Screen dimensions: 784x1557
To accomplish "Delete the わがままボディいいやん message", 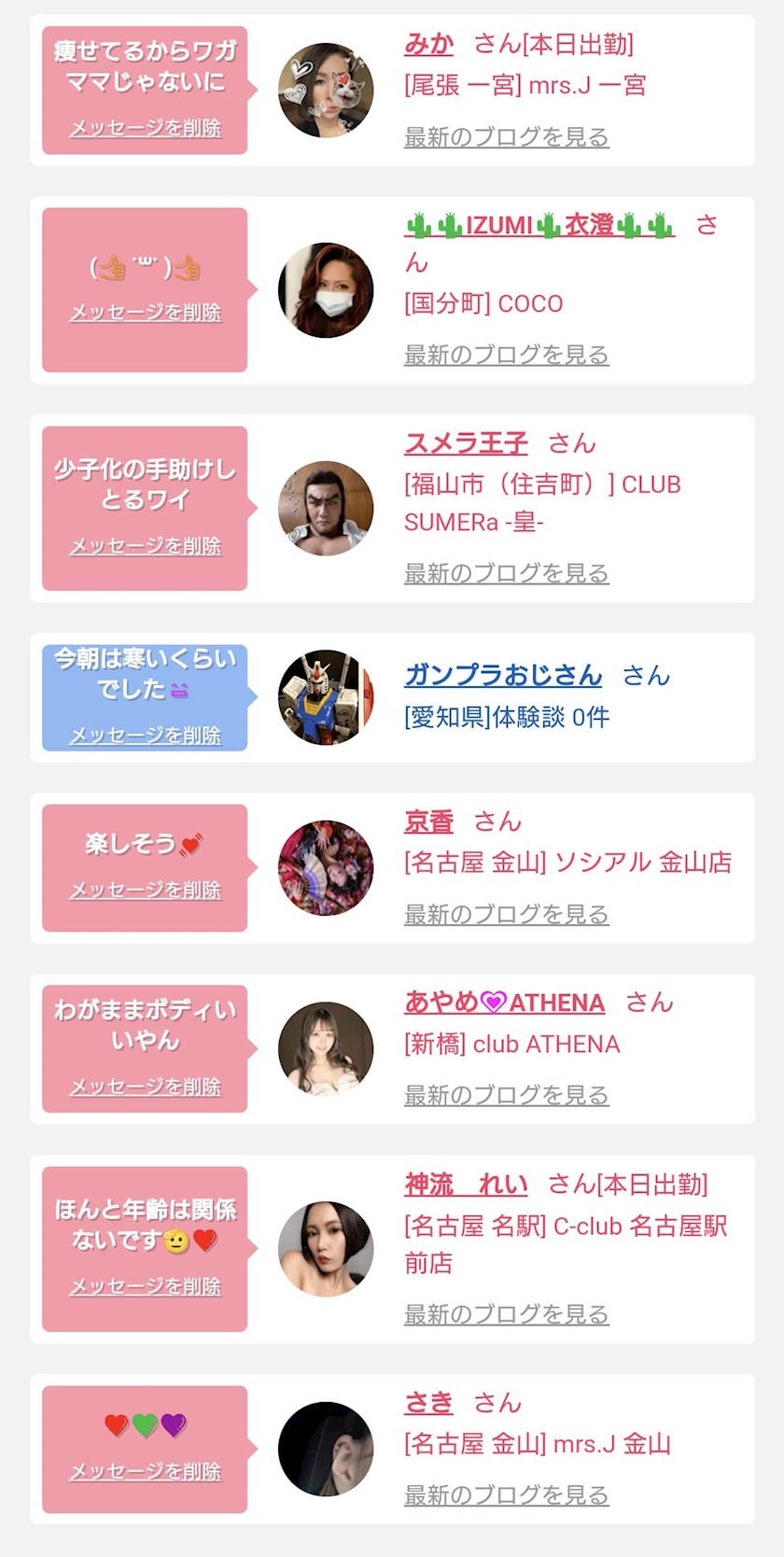I will click(145, 1087).
